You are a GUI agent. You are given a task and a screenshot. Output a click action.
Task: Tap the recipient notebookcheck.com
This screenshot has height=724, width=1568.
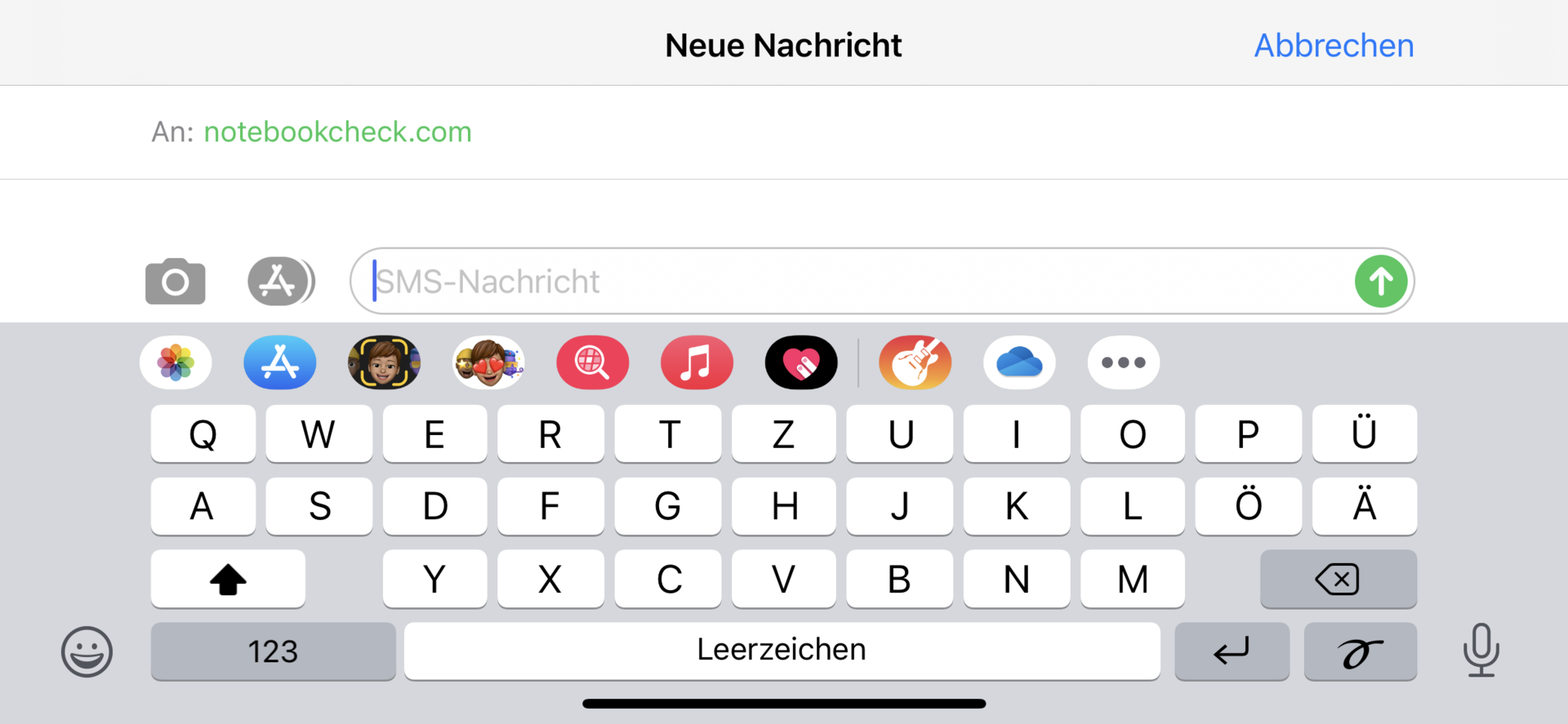[337, 132]
